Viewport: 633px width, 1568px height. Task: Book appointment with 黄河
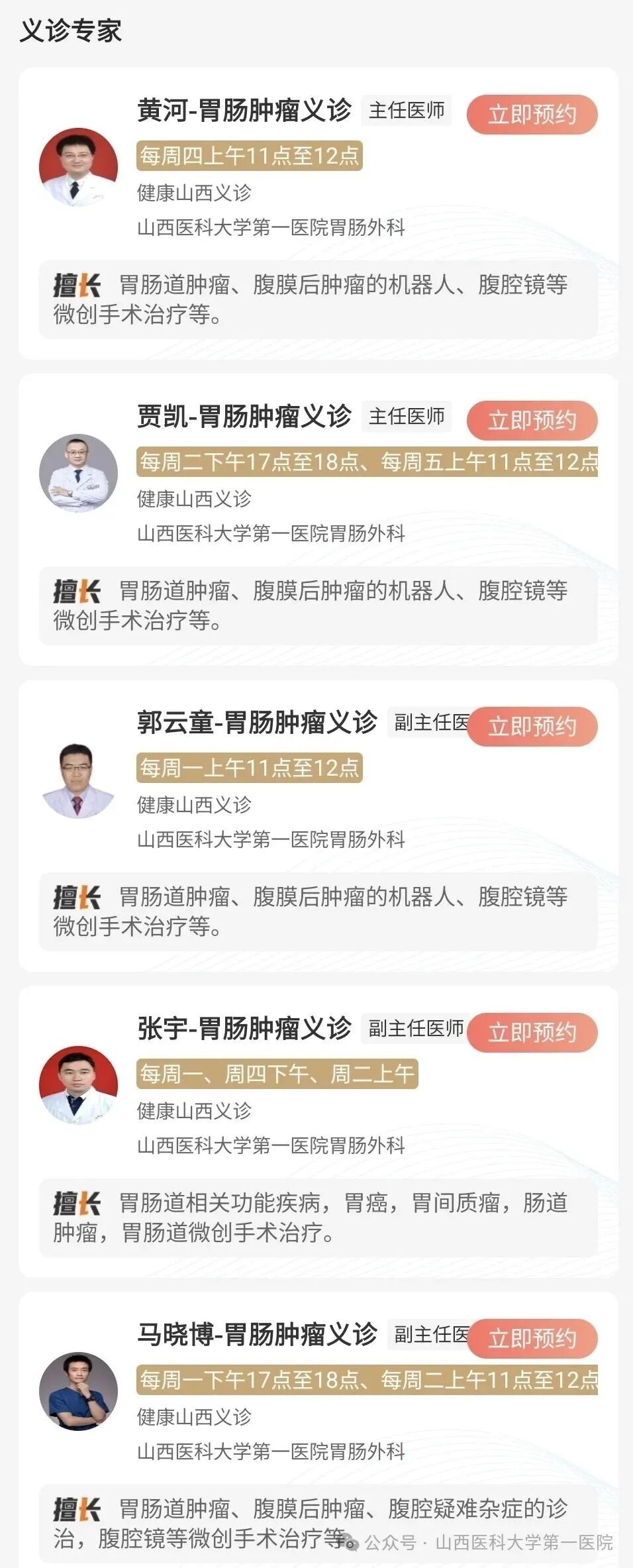coord(532,115)
